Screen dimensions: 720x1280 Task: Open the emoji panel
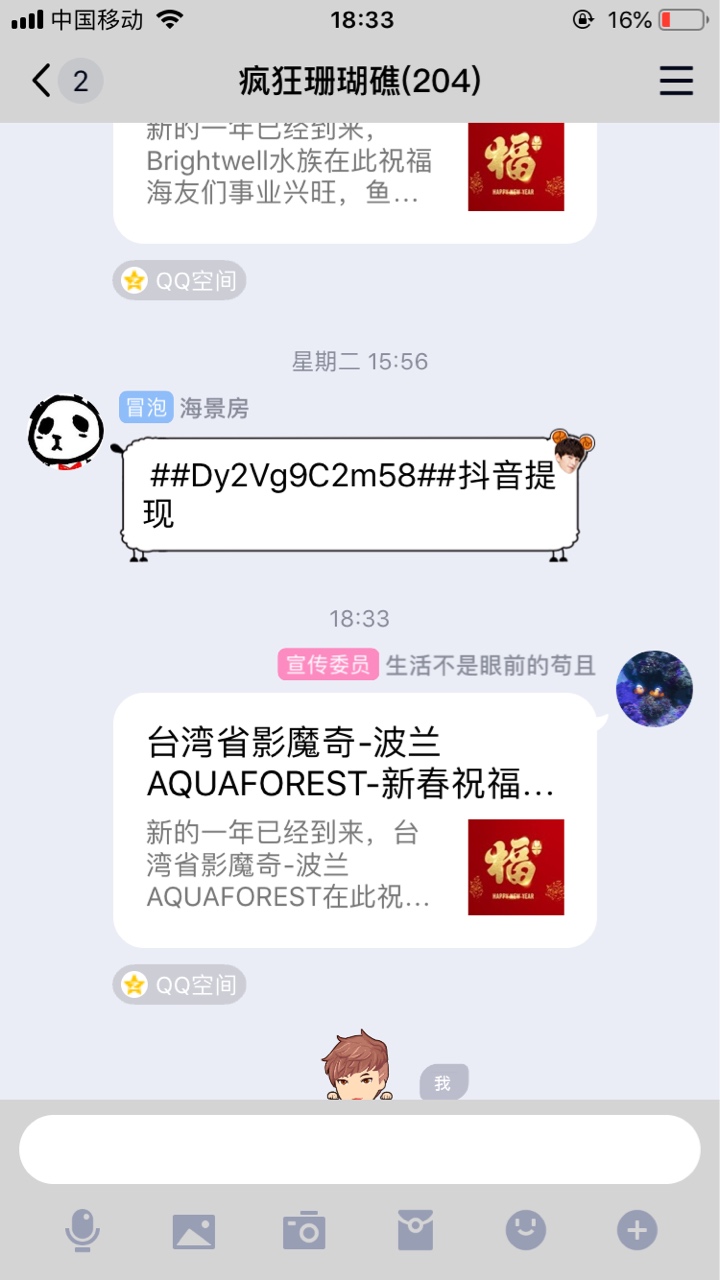tap(526, 1230)
